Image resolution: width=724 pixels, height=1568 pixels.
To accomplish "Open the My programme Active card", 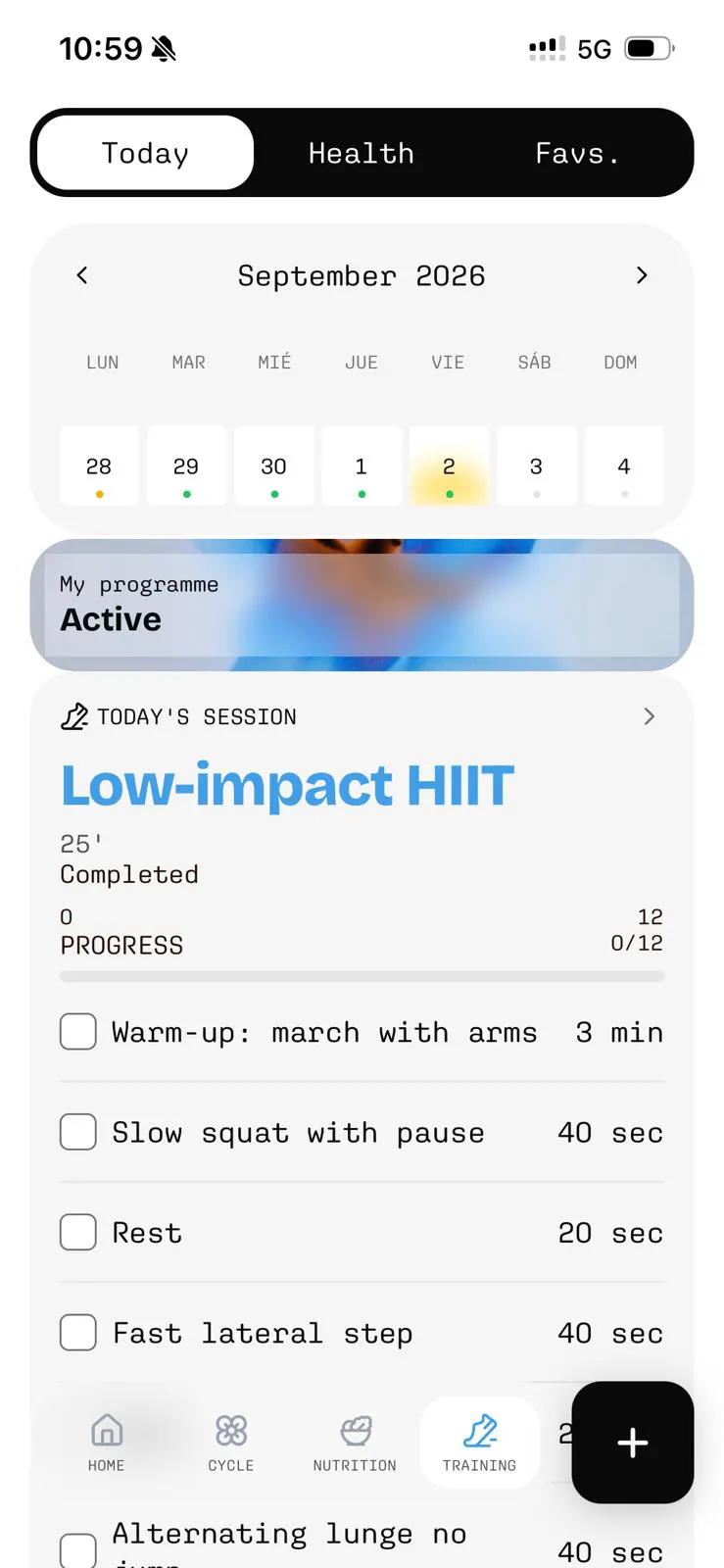I will [x=362, y=605].
